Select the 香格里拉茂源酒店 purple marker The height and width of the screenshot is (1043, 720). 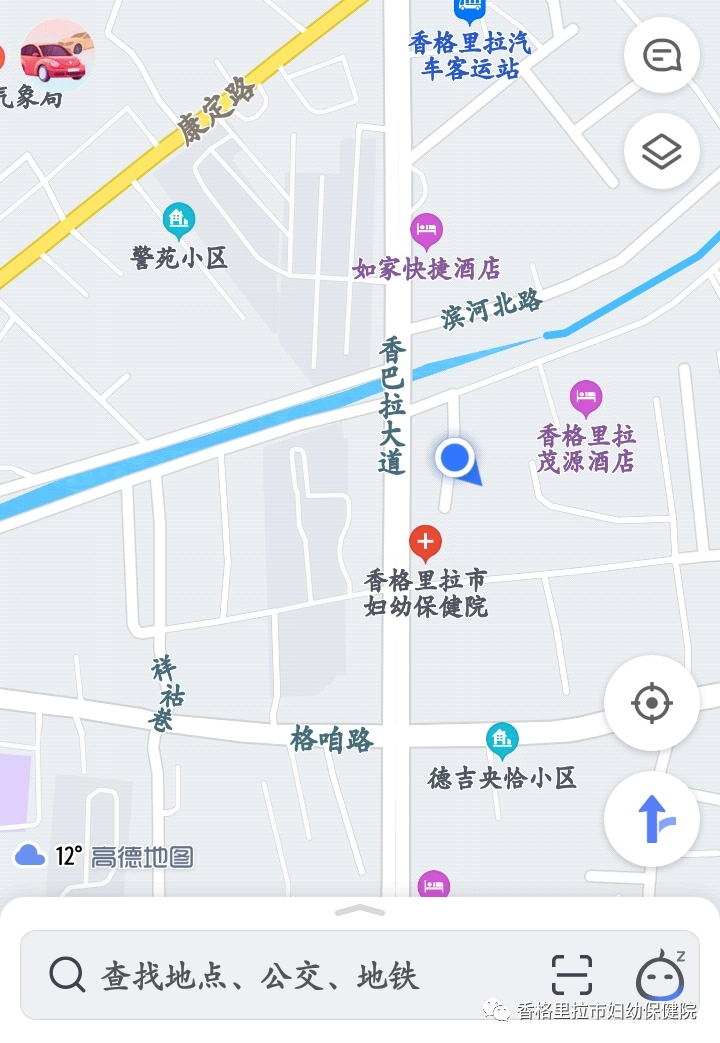click(x=588, y=397)
